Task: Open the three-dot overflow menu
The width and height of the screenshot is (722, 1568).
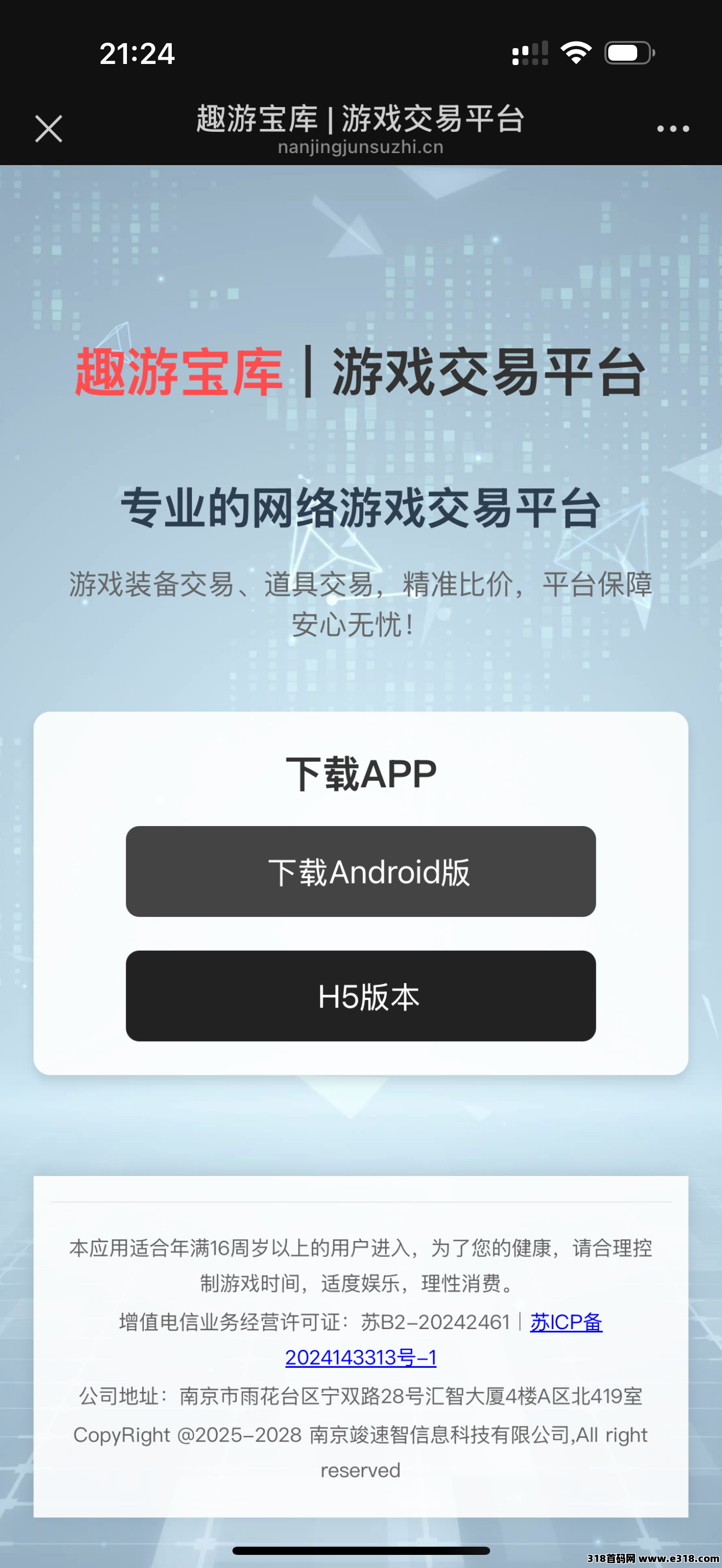Action: [x=673, y=128]
